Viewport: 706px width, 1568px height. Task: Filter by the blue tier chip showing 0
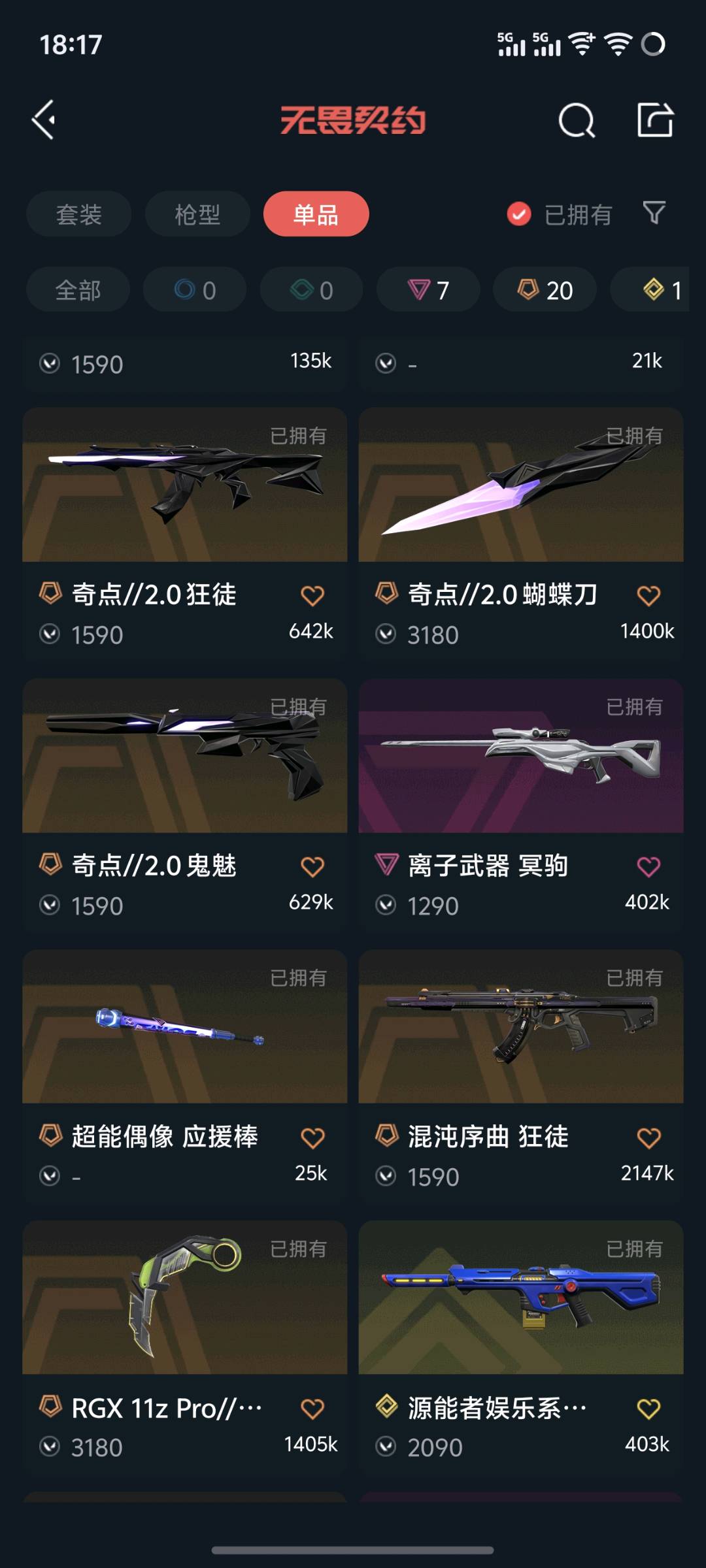195,290
